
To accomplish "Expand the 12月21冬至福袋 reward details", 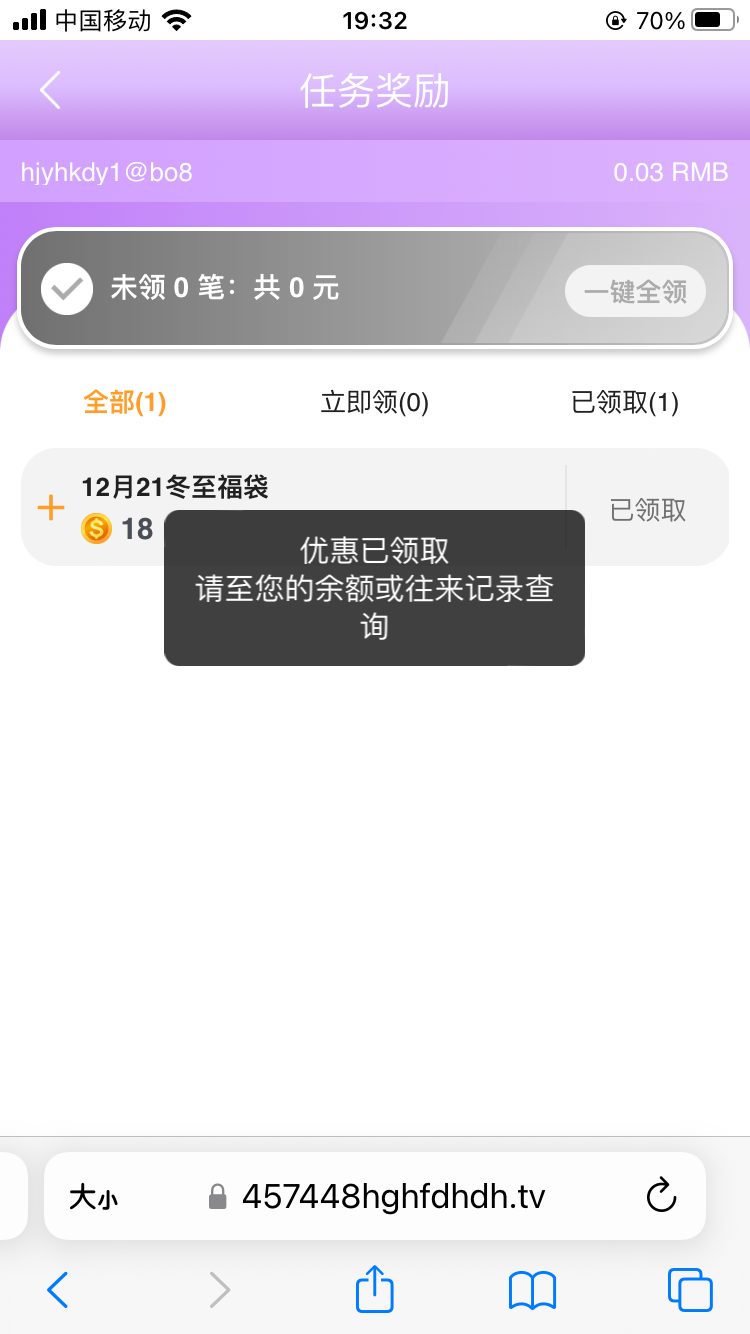I will tap(50, 508).
